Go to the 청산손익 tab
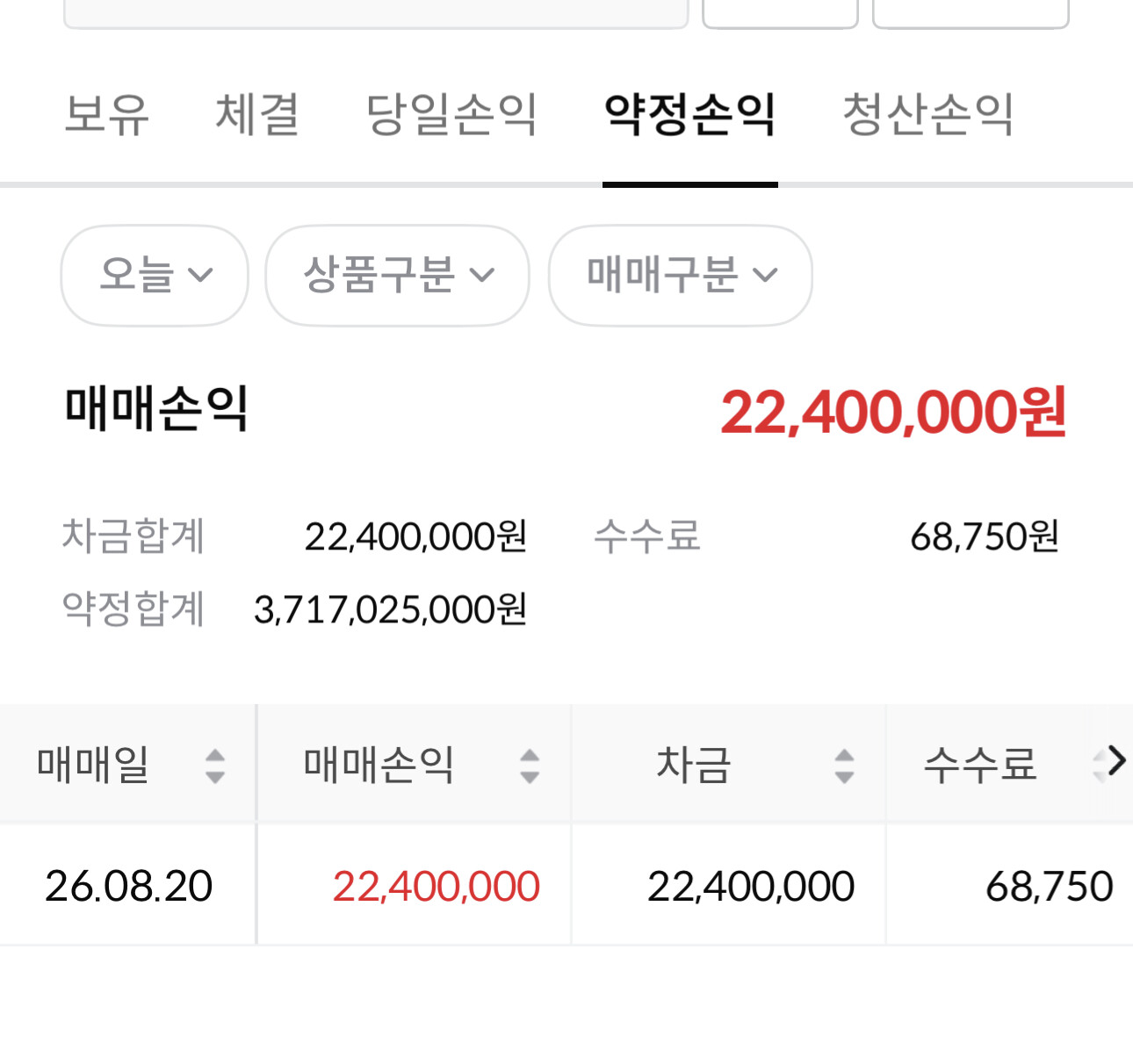 pos(928,114)
